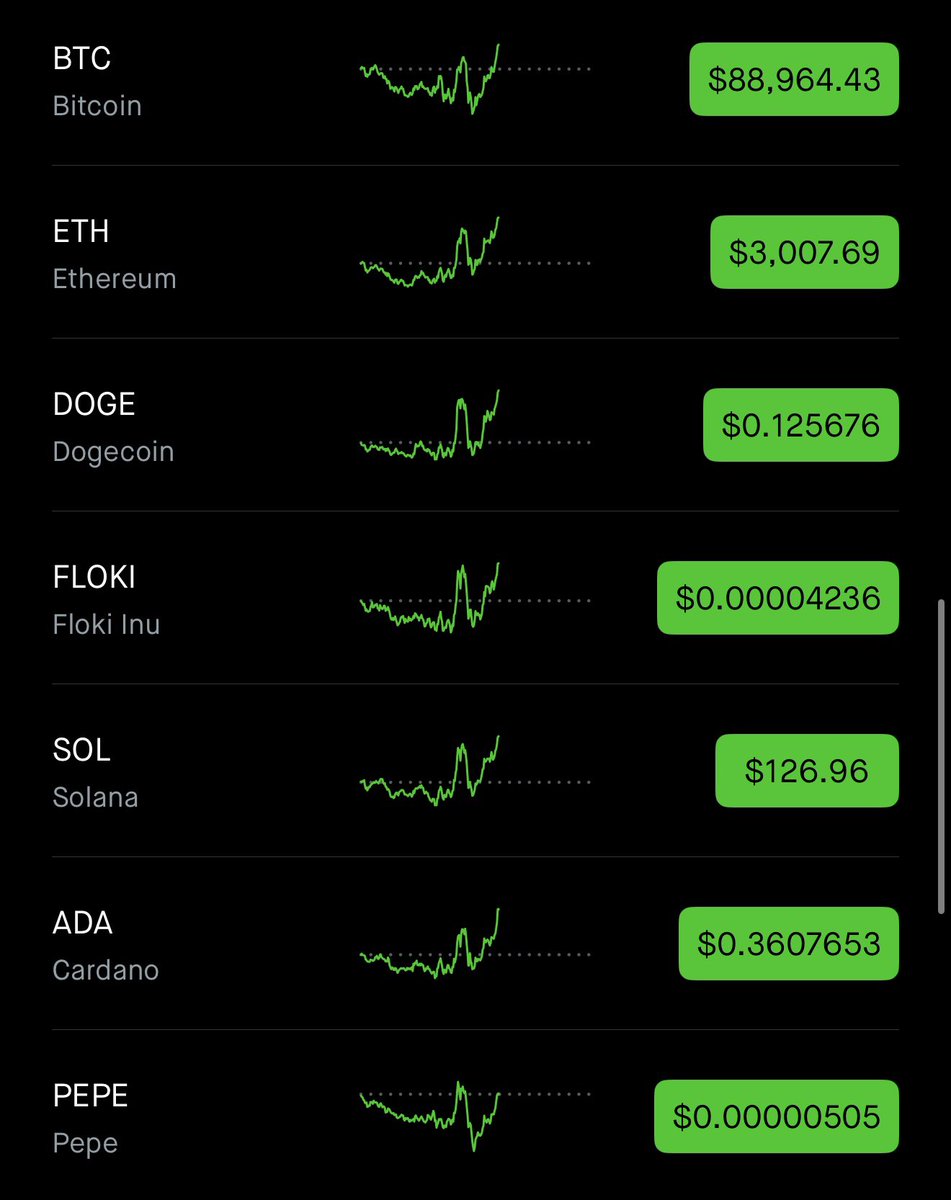Image resolution: width=951 pixels, height=1200 pixels.
Task: Switch the $0.00004236 Floki price display
Action: click(x=778, y=598)
